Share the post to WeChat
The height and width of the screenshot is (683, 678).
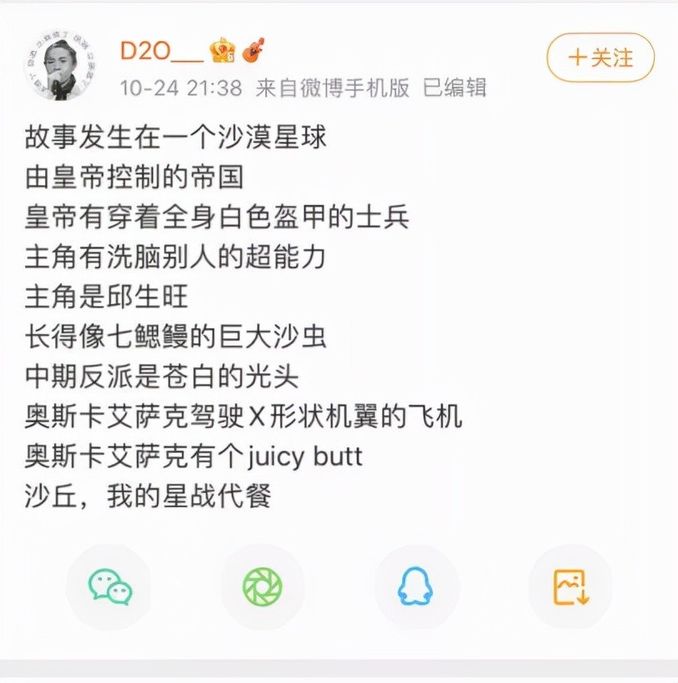(109, 587)
